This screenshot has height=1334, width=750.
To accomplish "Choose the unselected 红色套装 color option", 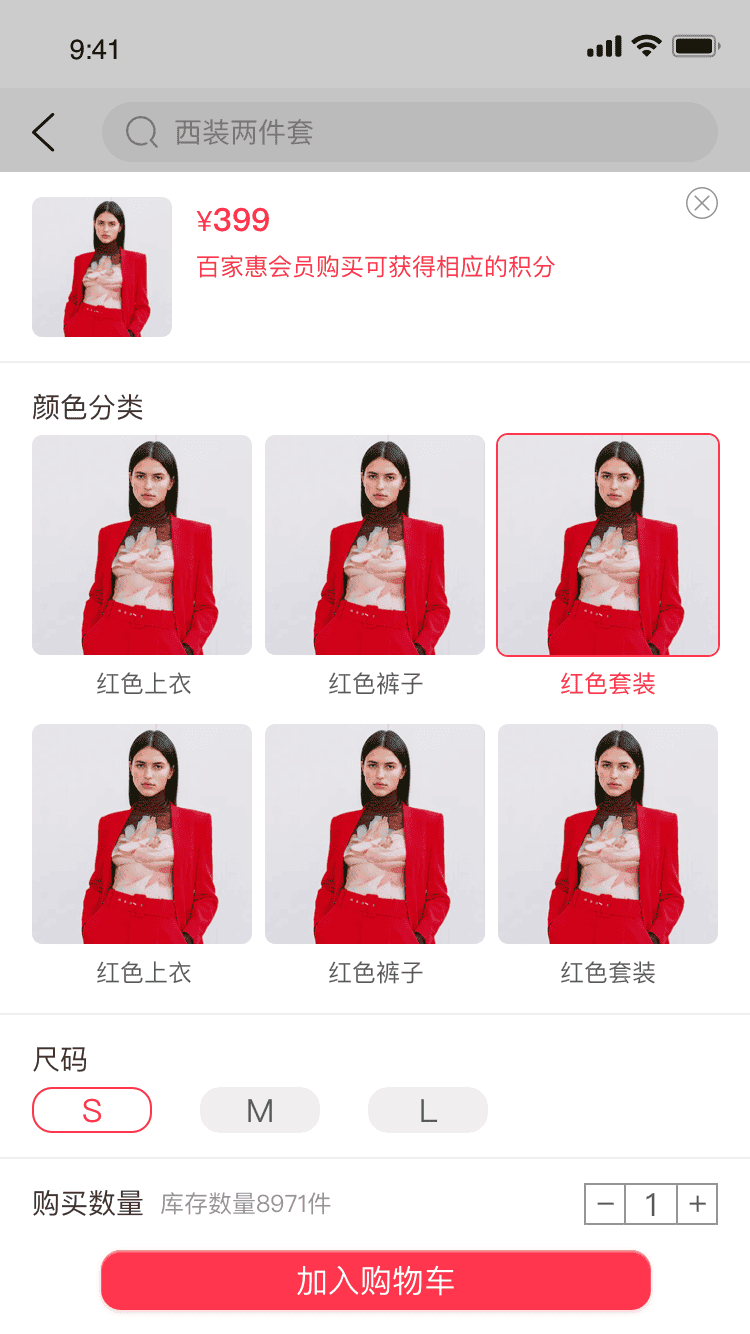I will (x=608, y=834).
